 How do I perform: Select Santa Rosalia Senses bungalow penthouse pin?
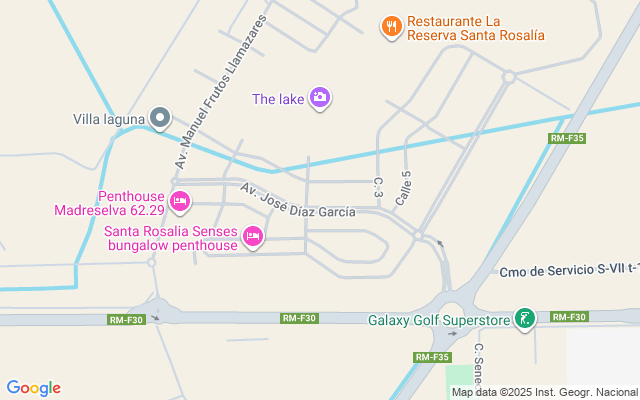click(x=252, y=237)
